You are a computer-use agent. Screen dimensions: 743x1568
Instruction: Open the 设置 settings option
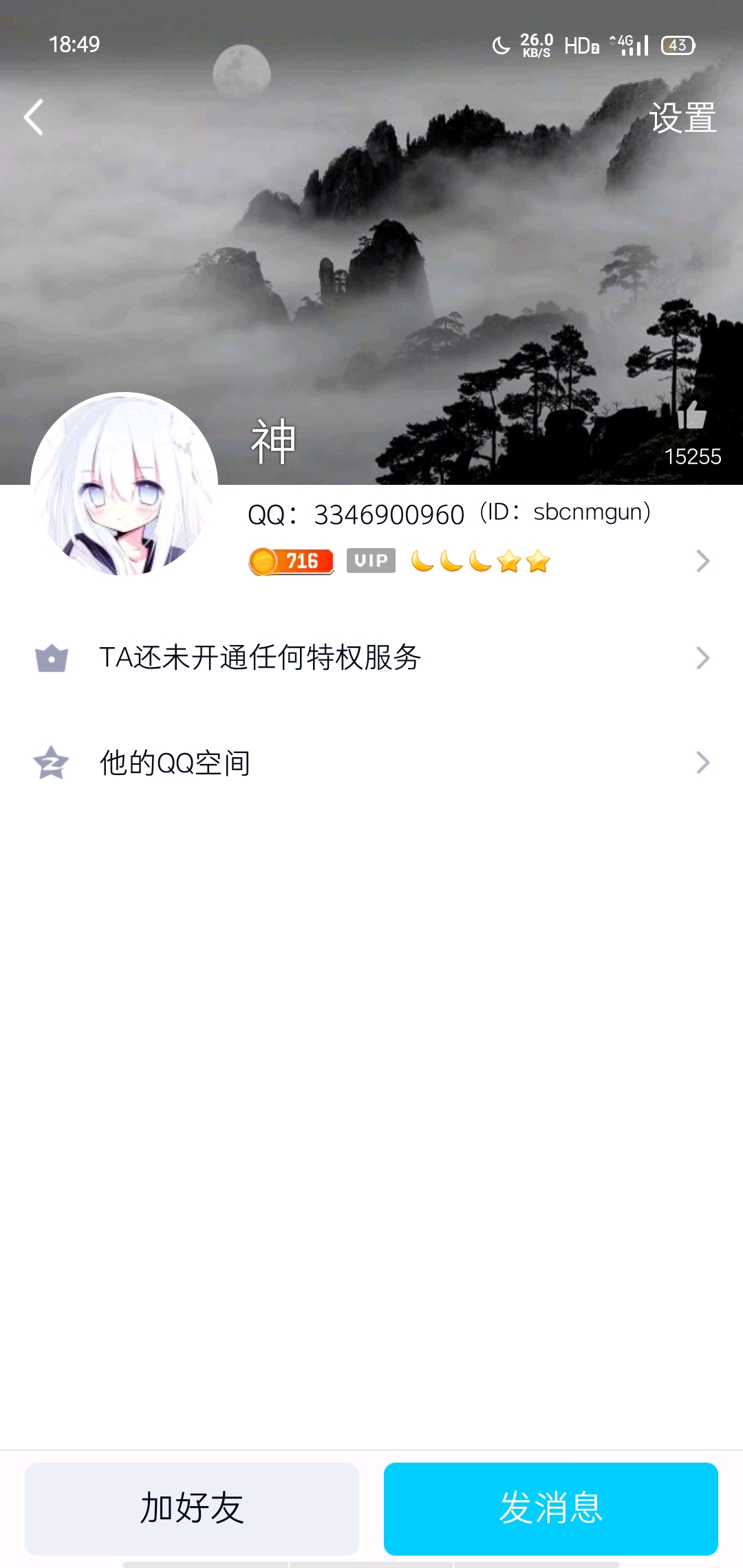click(x=682, y=118)
